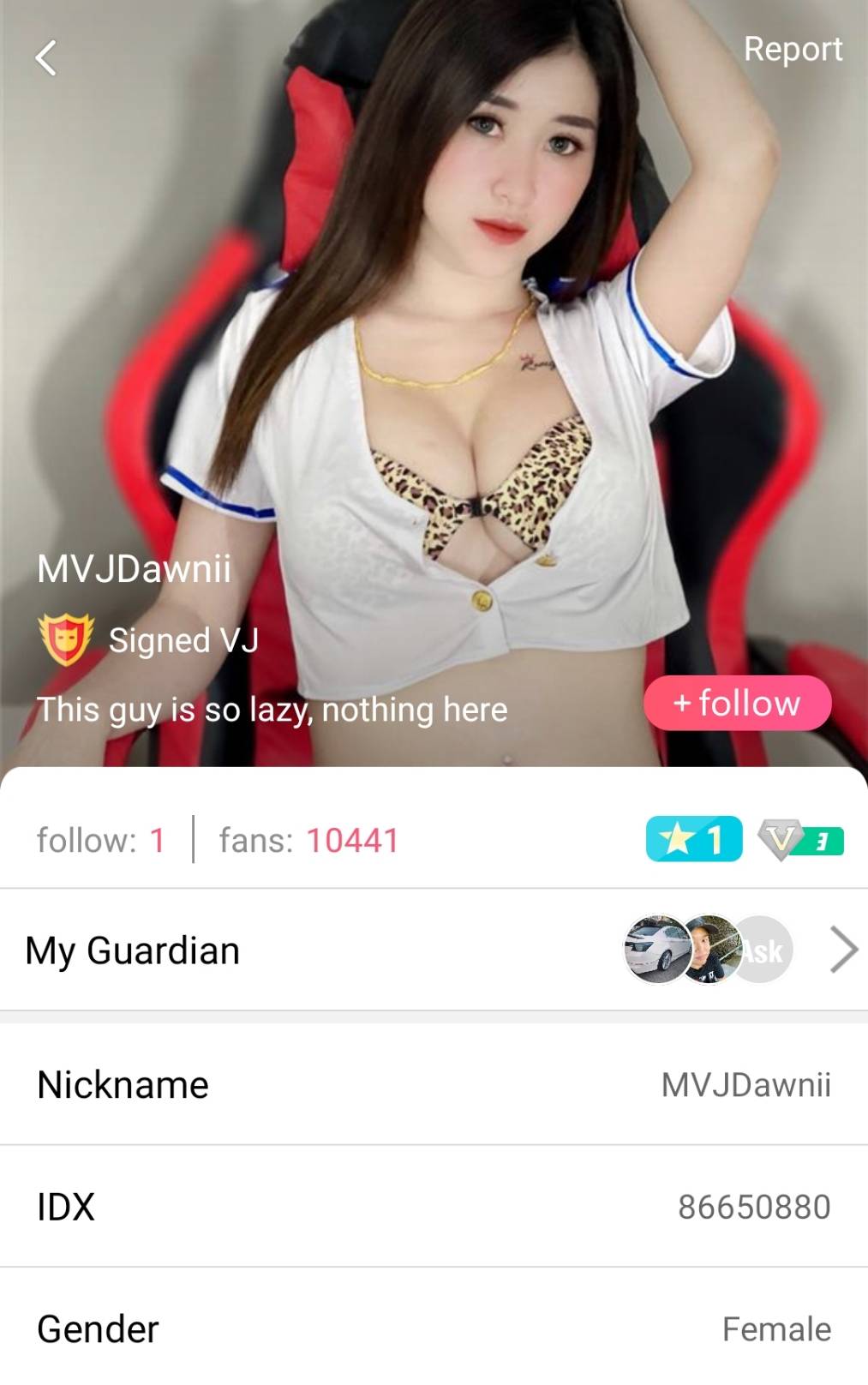Screen dimensions: 868x1385
Task: View the following count
Action: click(101, 841)
